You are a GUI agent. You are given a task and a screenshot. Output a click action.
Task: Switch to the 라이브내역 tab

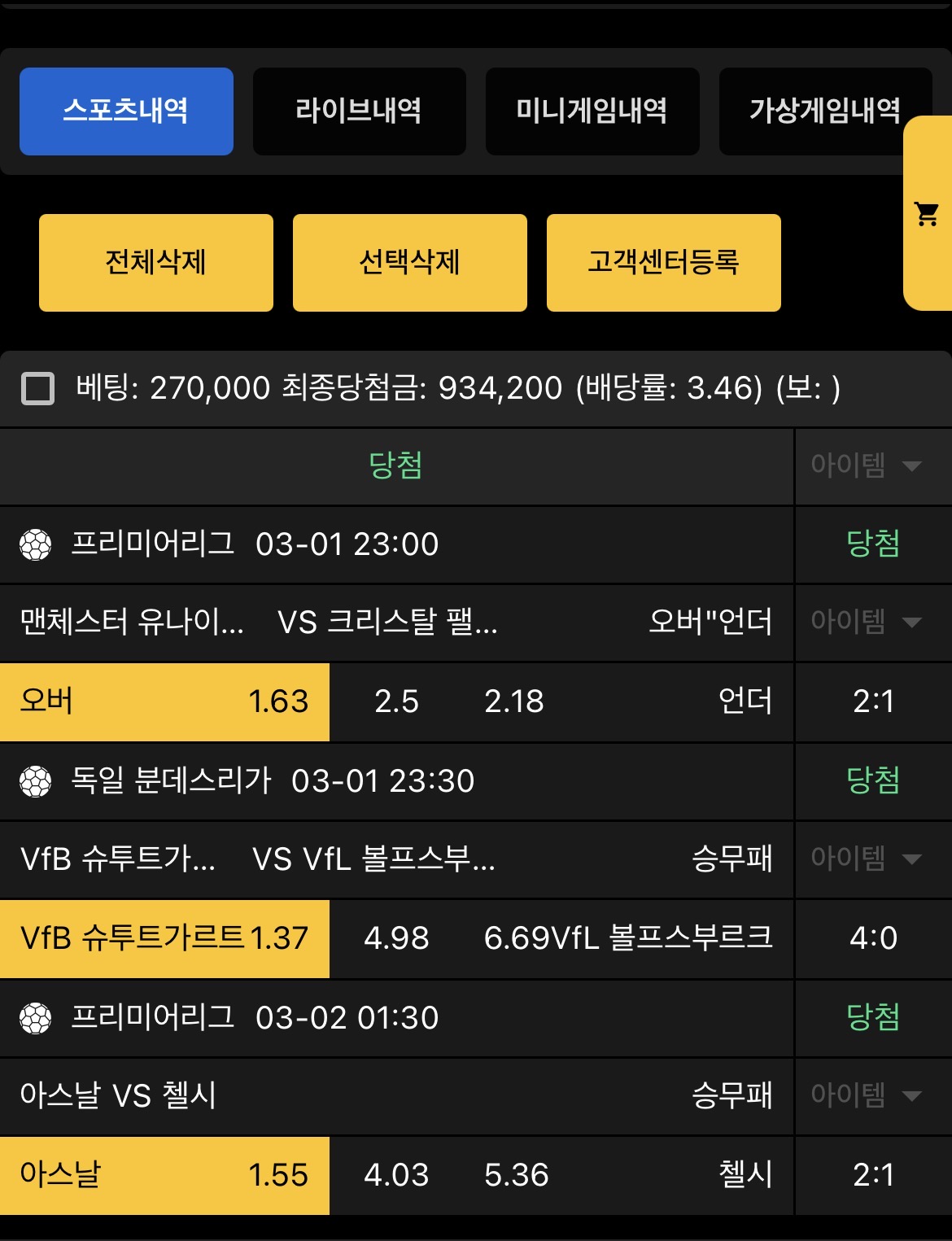[360, 111]
